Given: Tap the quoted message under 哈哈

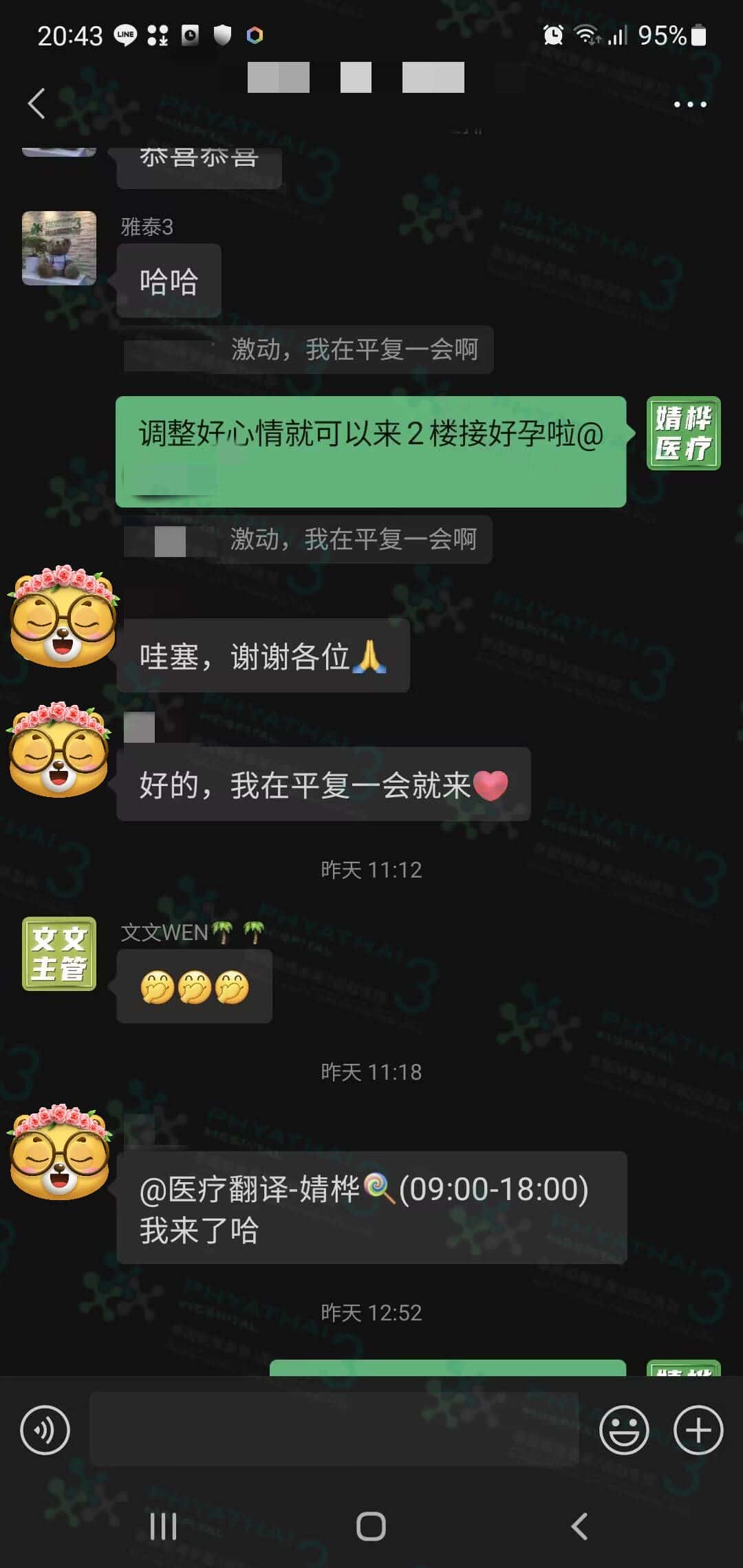Looking at the screenshot, I should [x=308, y=350].
